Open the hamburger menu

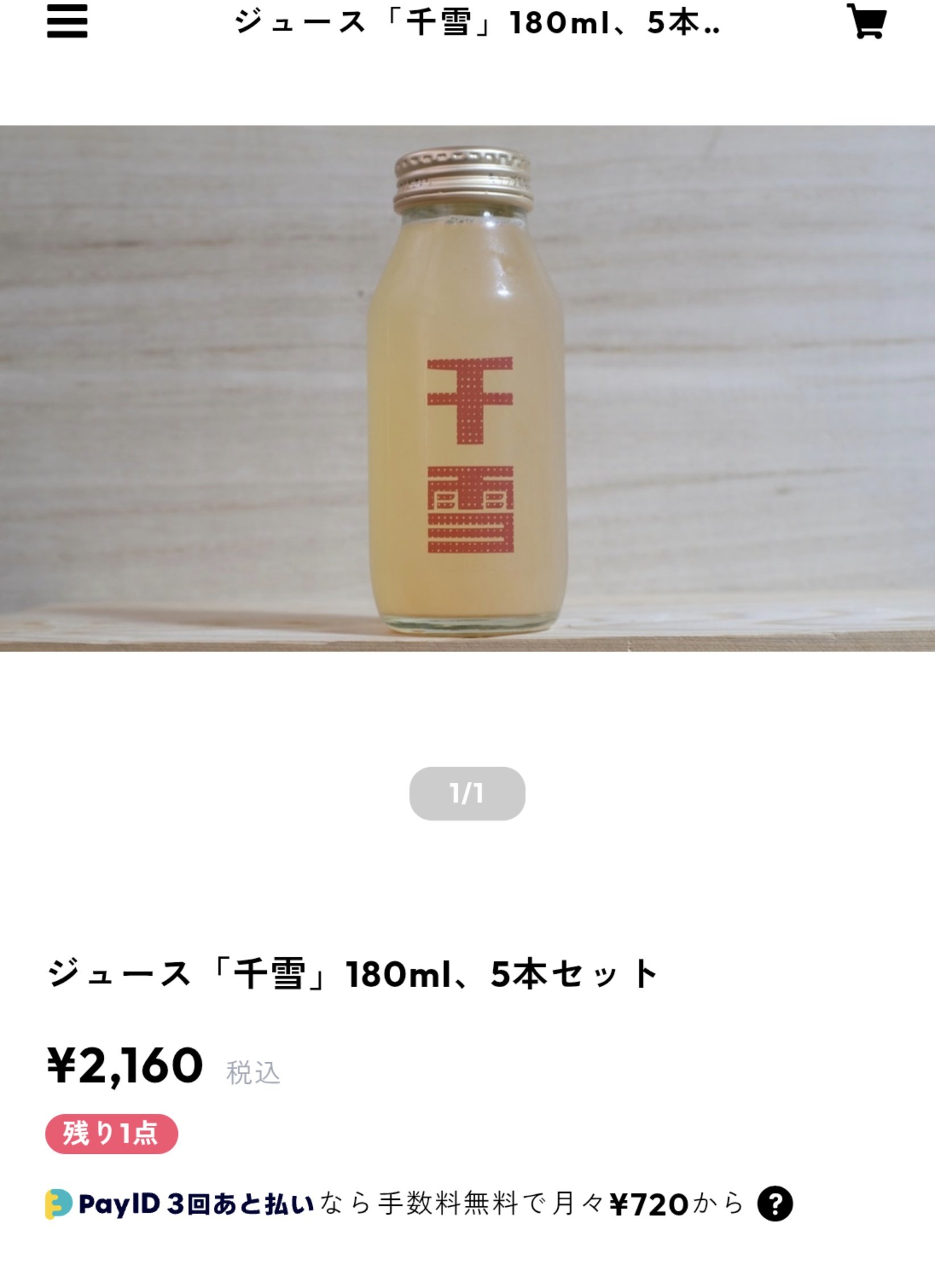click(67, 22)
